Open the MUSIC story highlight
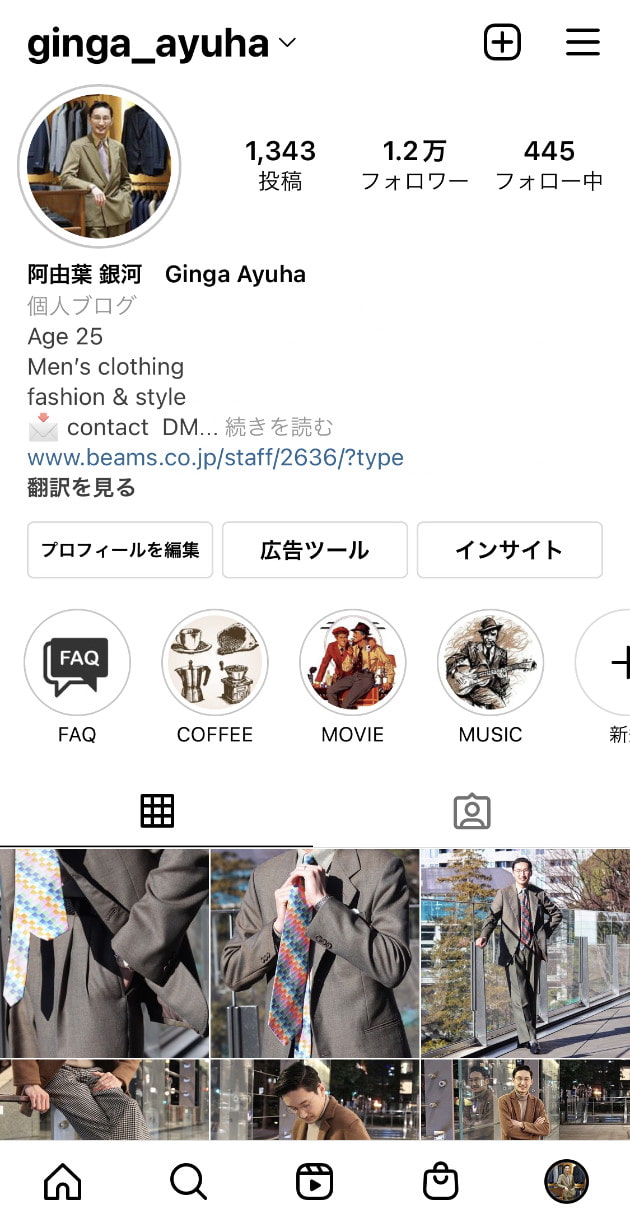630x1223 pixels. point(490,663)
